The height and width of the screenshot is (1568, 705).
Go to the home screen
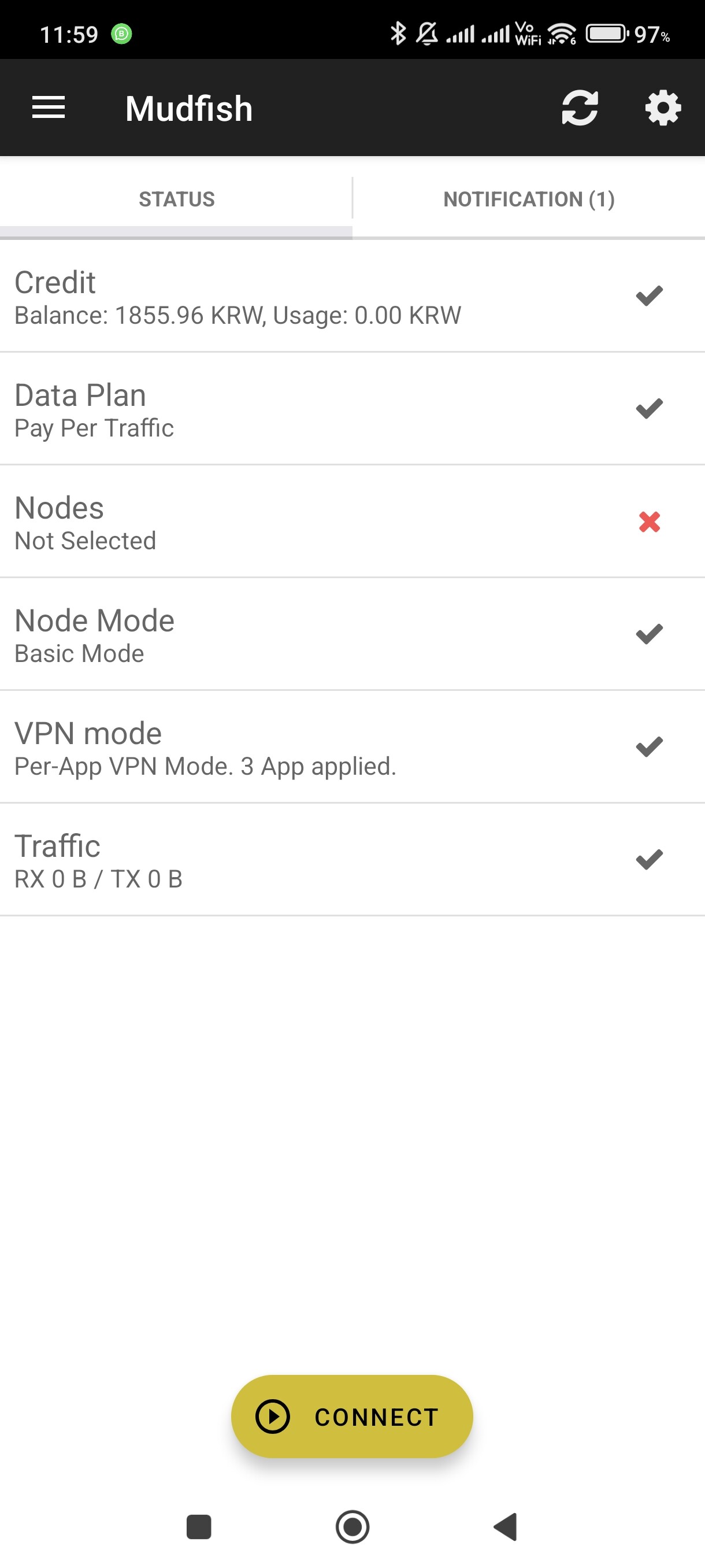352,1526
